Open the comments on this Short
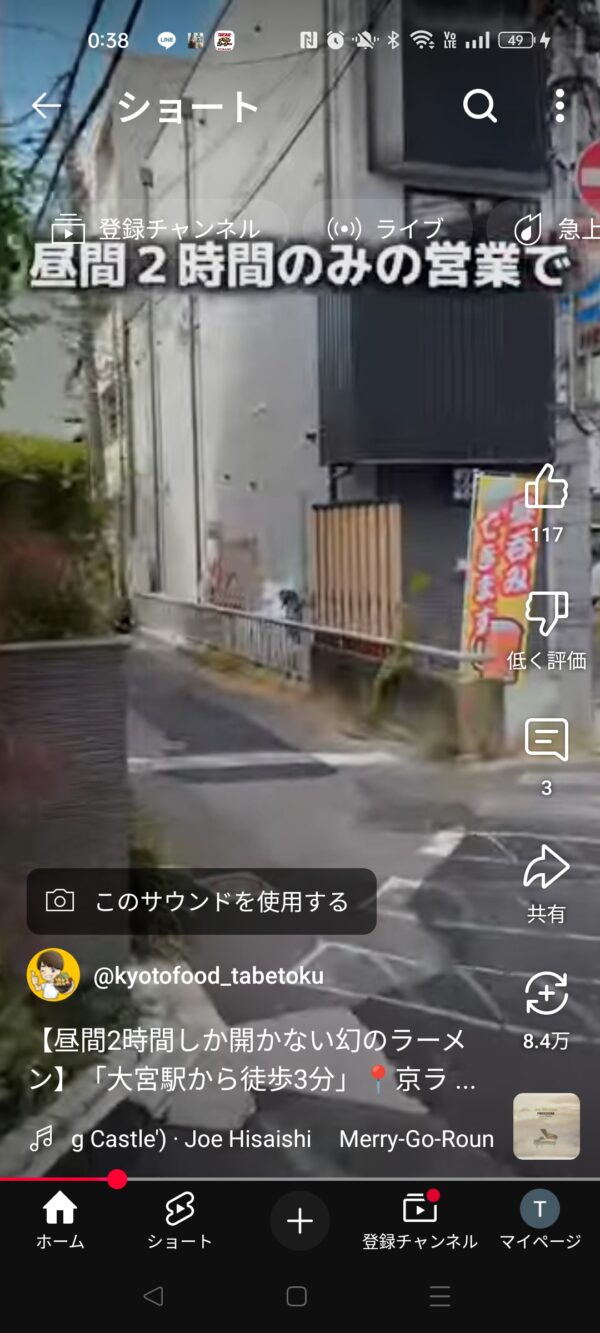 (546, 741)
